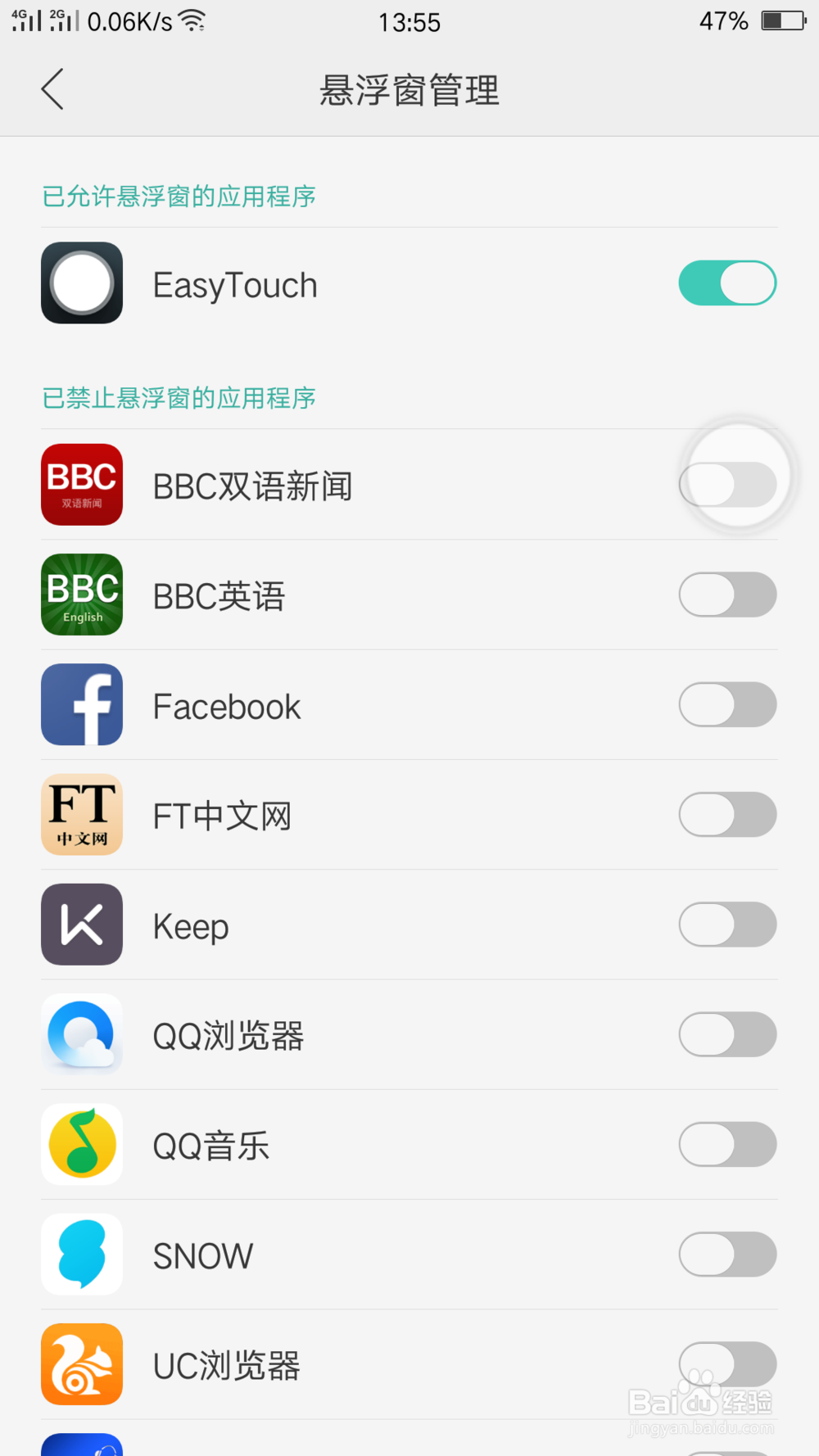Turn on the BBC英语 switch

[x=727, y=595]
